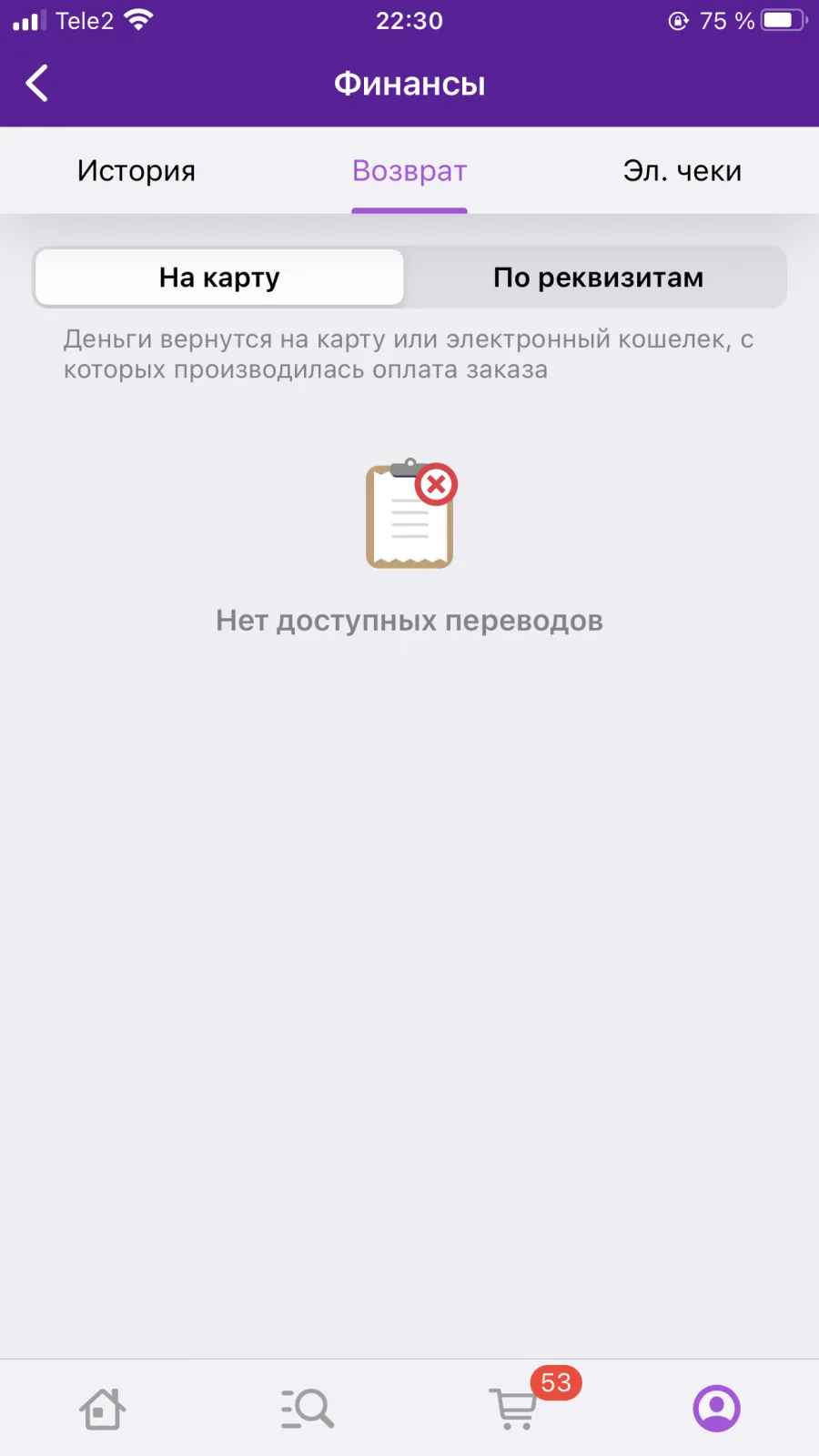819x1456 pixels.
Task: Choose the На карту refund option
Action: tap(219, 278)
